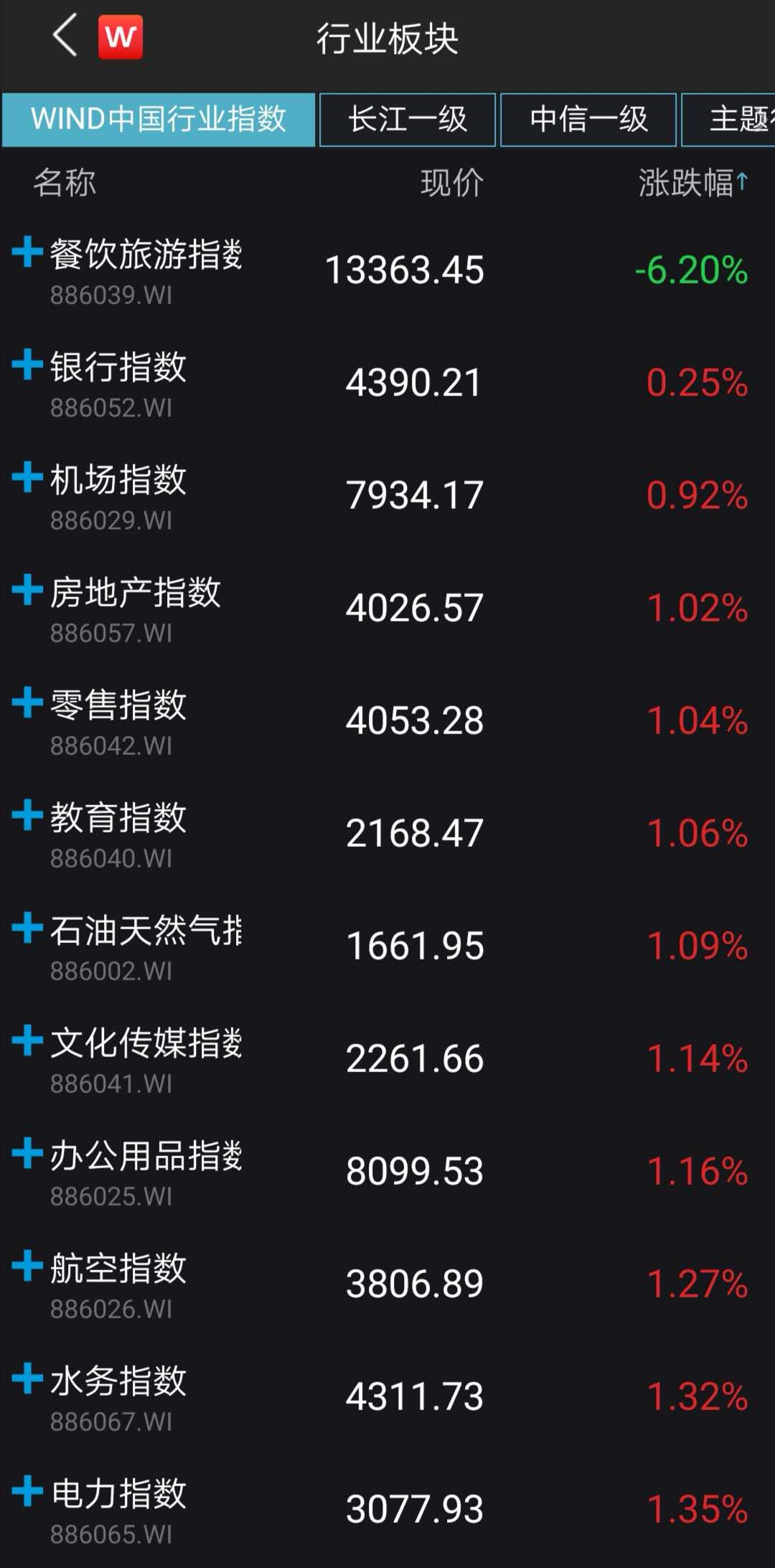775x1568 pixels.
Task: Open the 房地产指数 row
Action: tap(387, 609)
